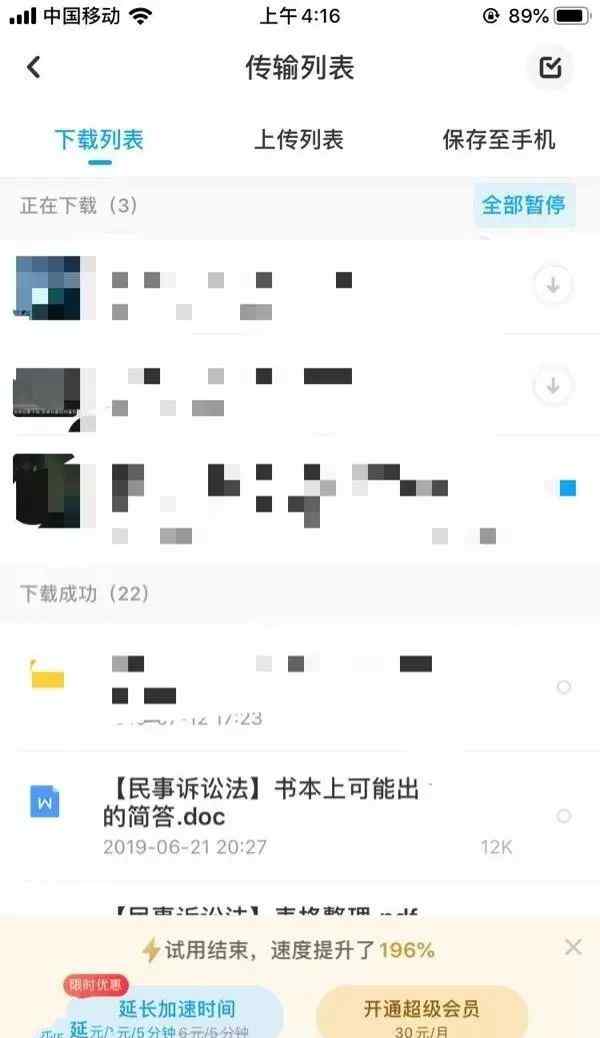This screenshot has height=1038, width=600.
Task: Dismiss the 试用结束 speed banner
Action: pos(572,947)
